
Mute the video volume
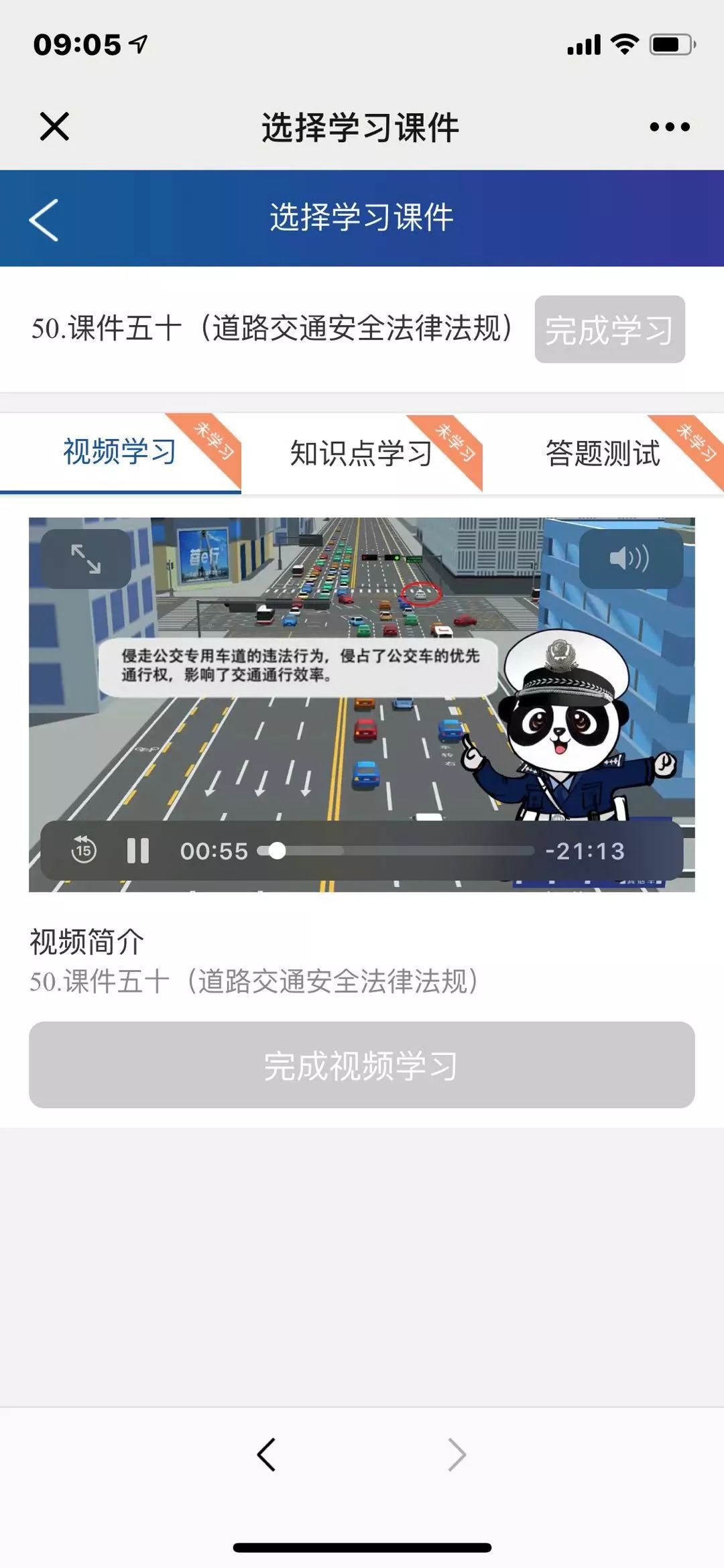point(630,558)
